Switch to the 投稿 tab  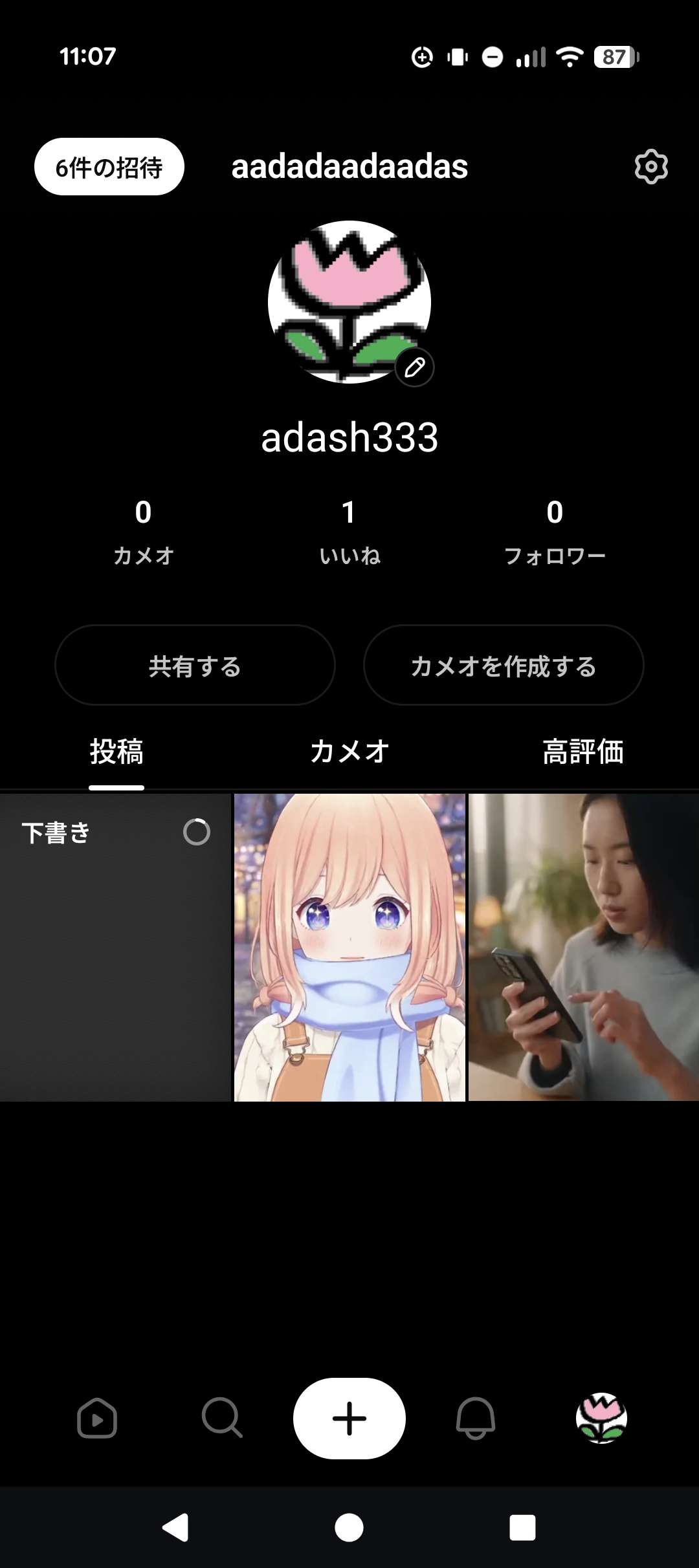pyautogui.click(x=116, y=752)
